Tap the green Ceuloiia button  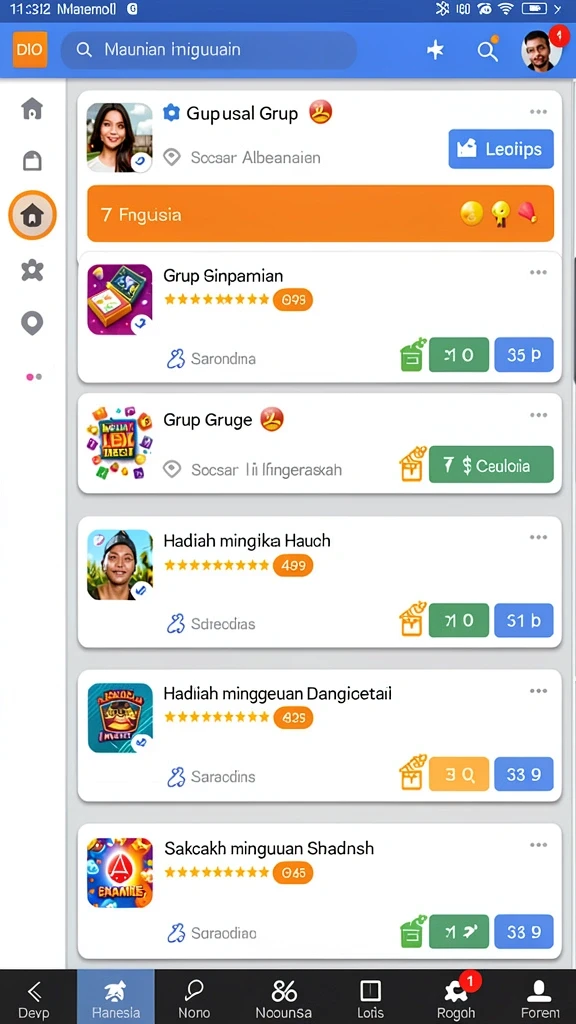click(491, 466)
